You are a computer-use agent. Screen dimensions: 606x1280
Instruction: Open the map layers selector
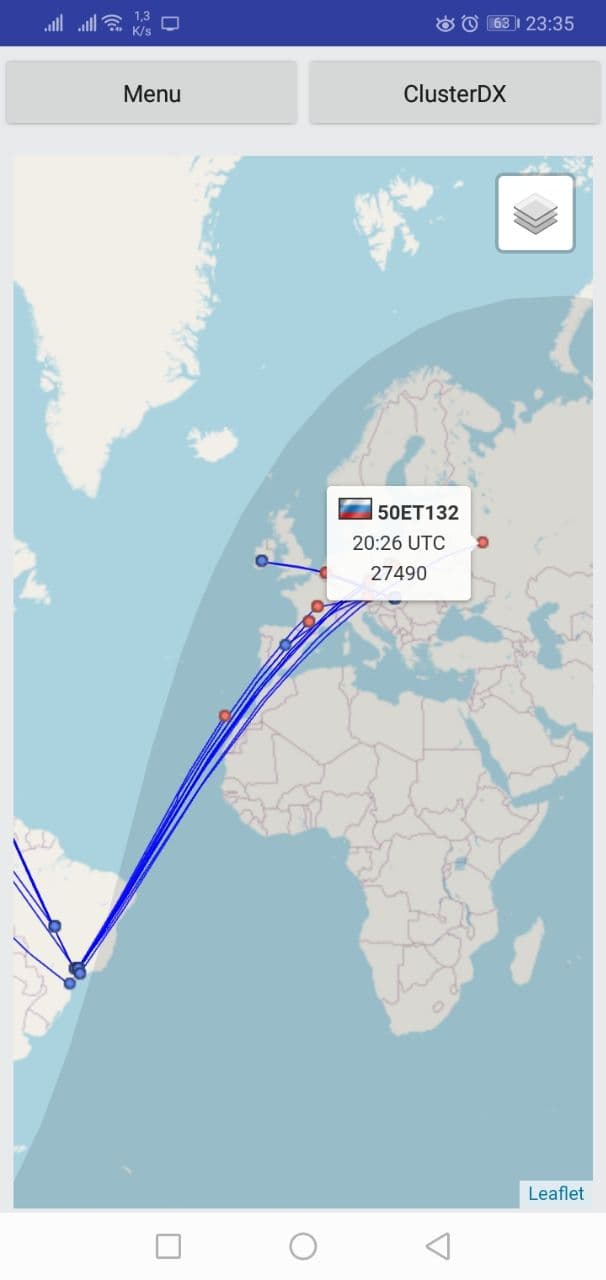pyautogui.click(x=535, y=213)
